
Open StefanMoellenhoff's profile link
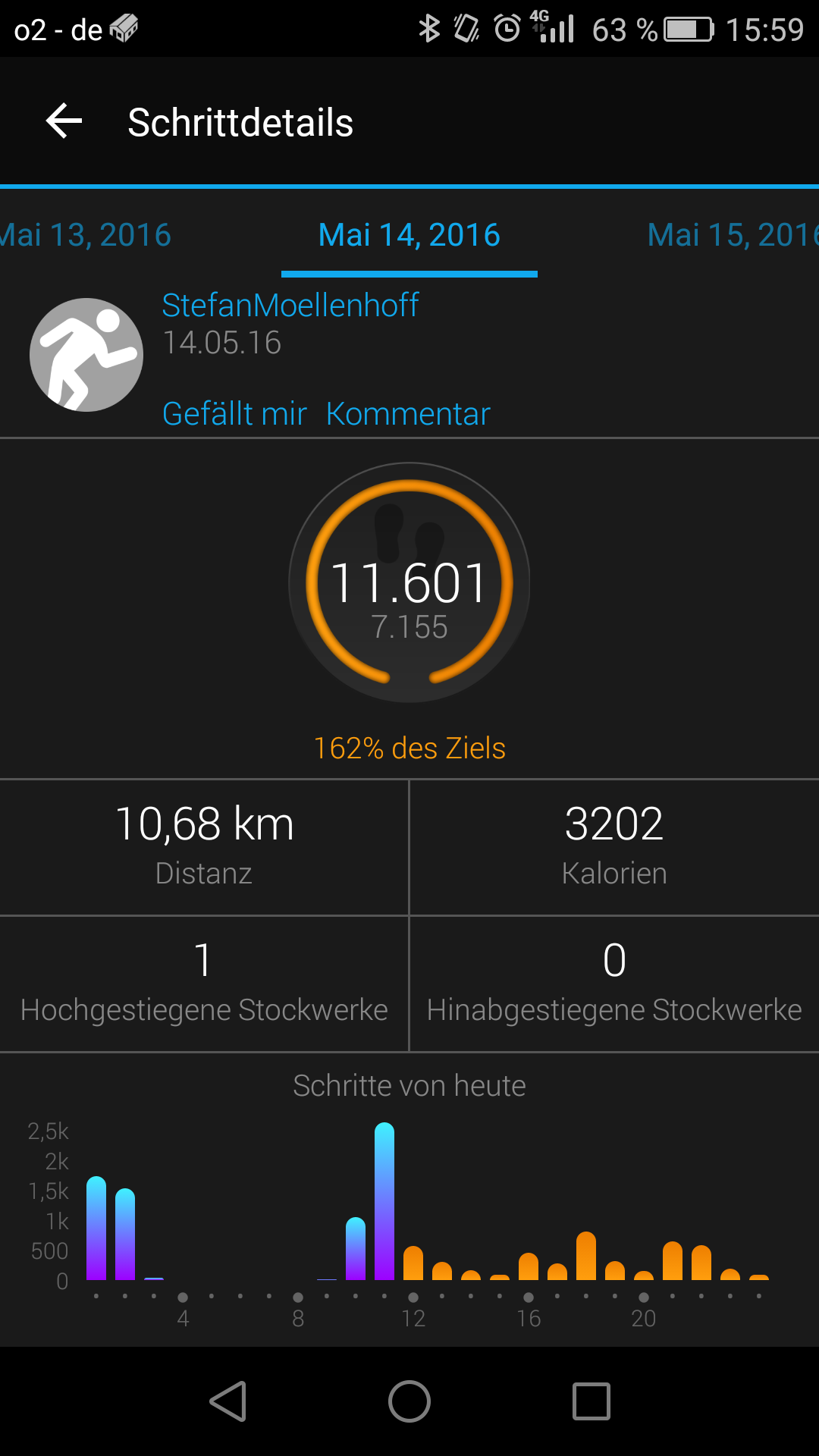(x=290, y=306)
